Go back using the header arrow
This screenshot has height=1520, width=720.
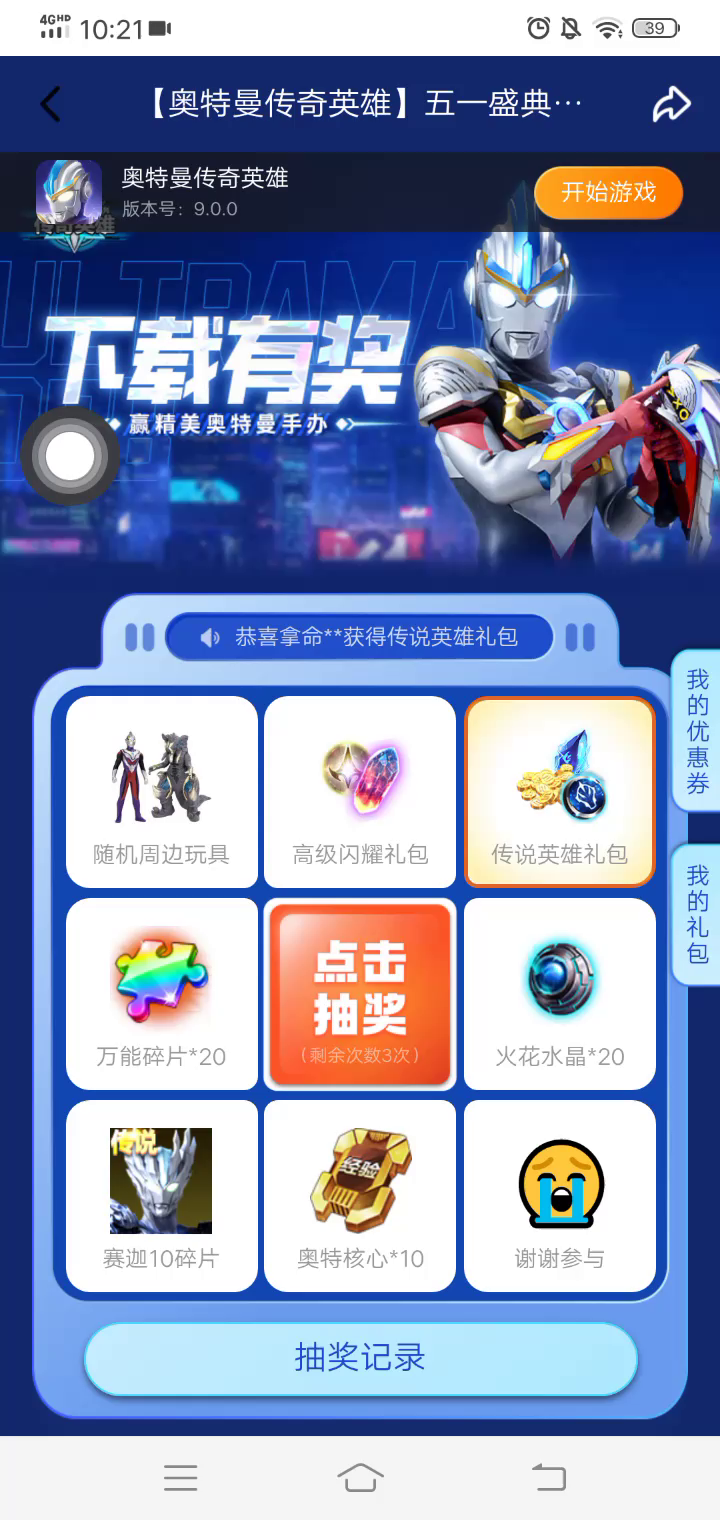click(51, 104)
